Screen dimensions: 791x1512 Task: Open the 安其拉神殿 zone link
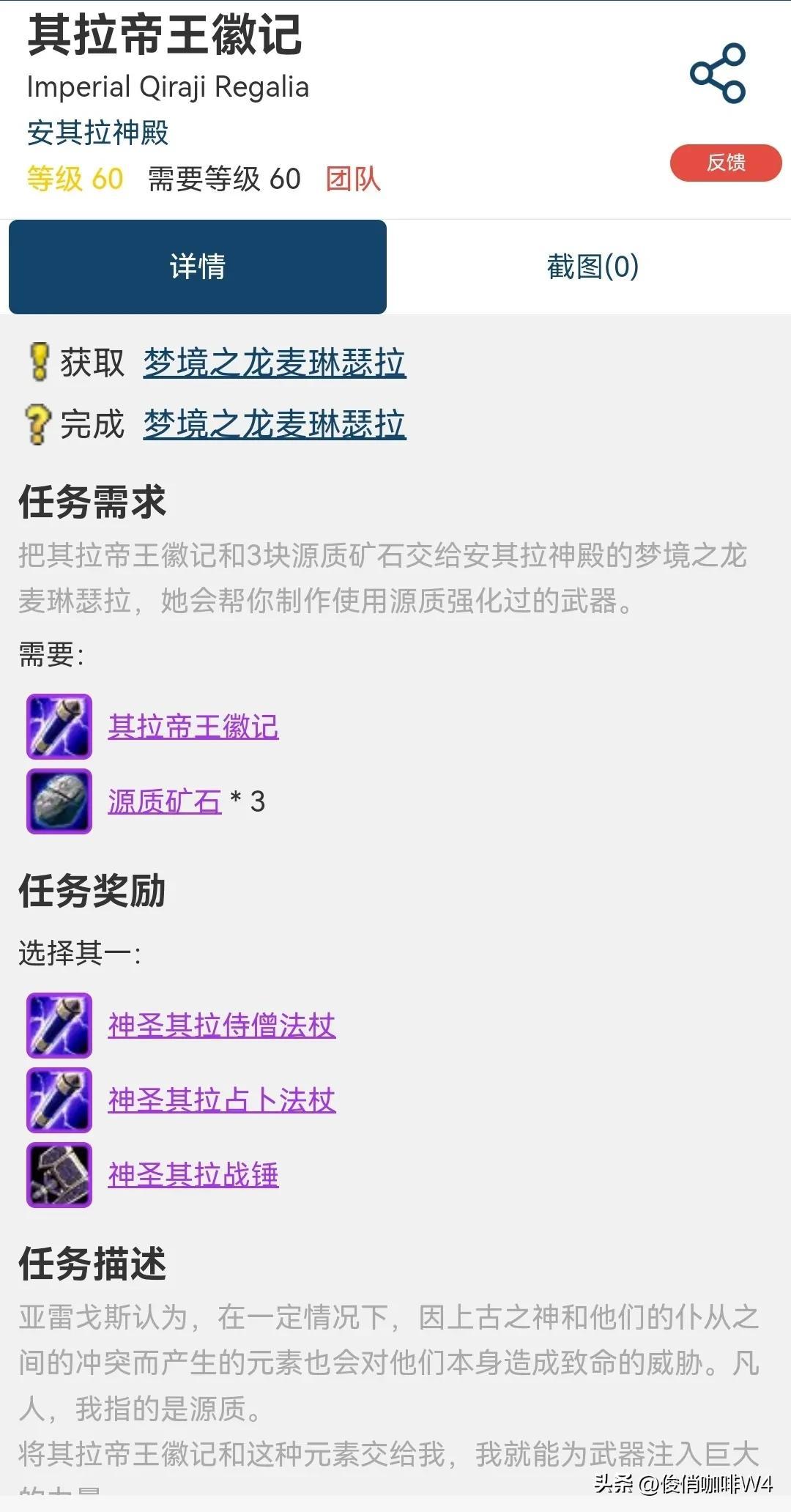coord(97,133)
